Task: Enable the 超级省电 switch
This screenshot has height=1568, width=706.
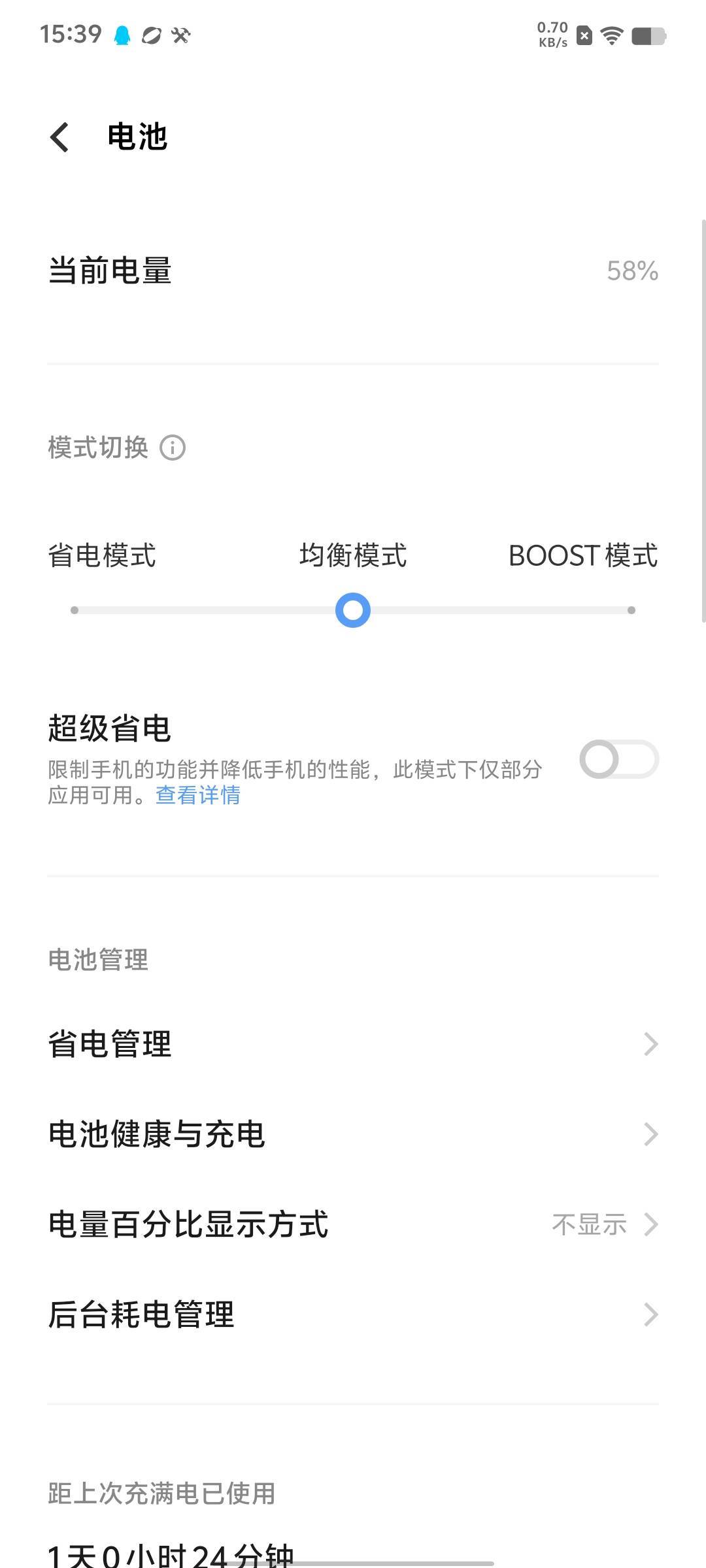Action: (x=620, y=760)
